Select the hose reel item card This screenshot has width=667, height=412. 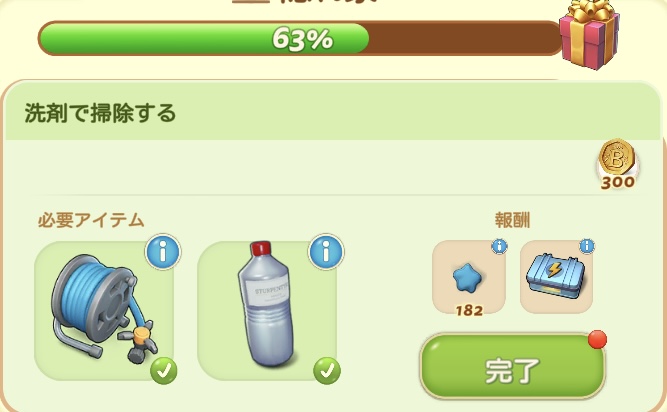click(104, 311)
